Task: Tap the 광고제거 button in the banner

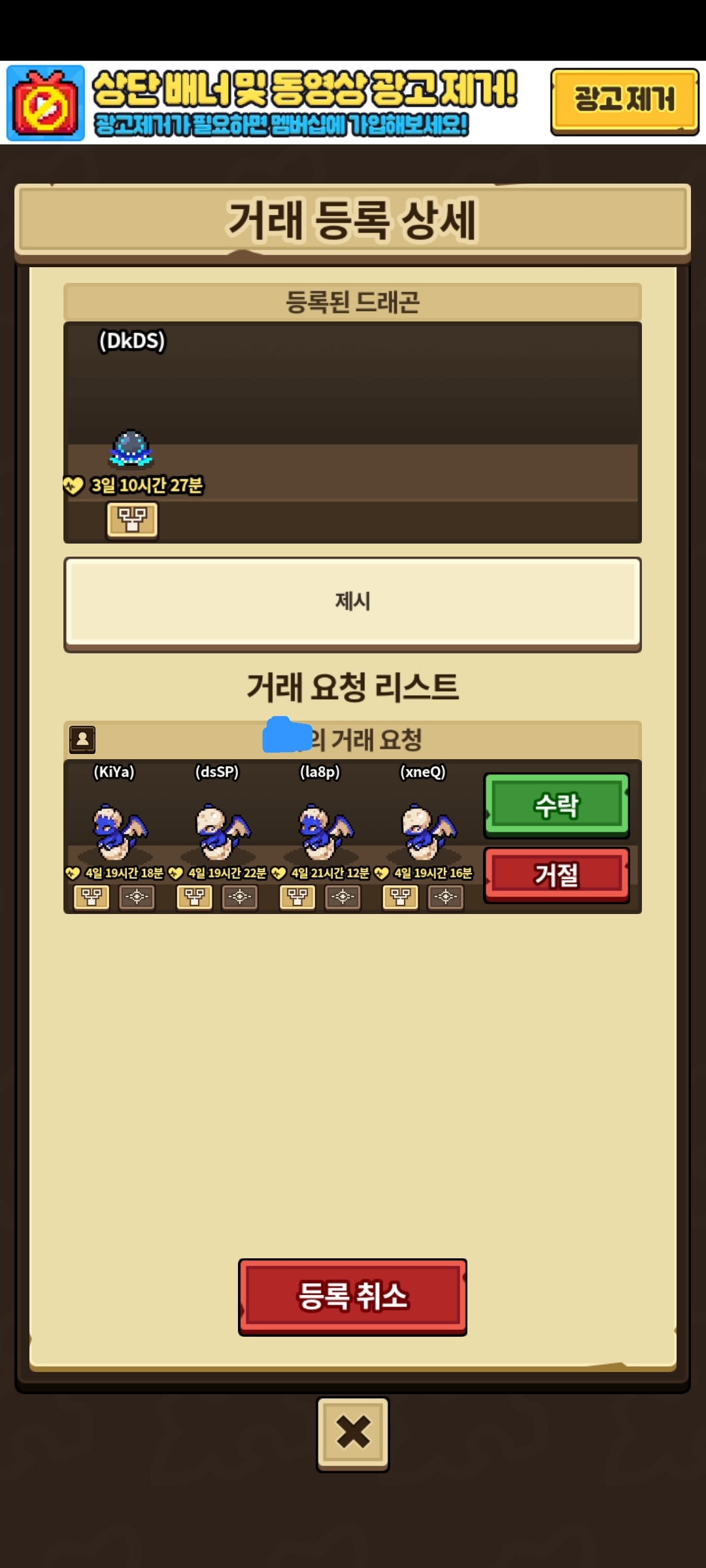Action: pyautogui.click(x=624, y=101)
